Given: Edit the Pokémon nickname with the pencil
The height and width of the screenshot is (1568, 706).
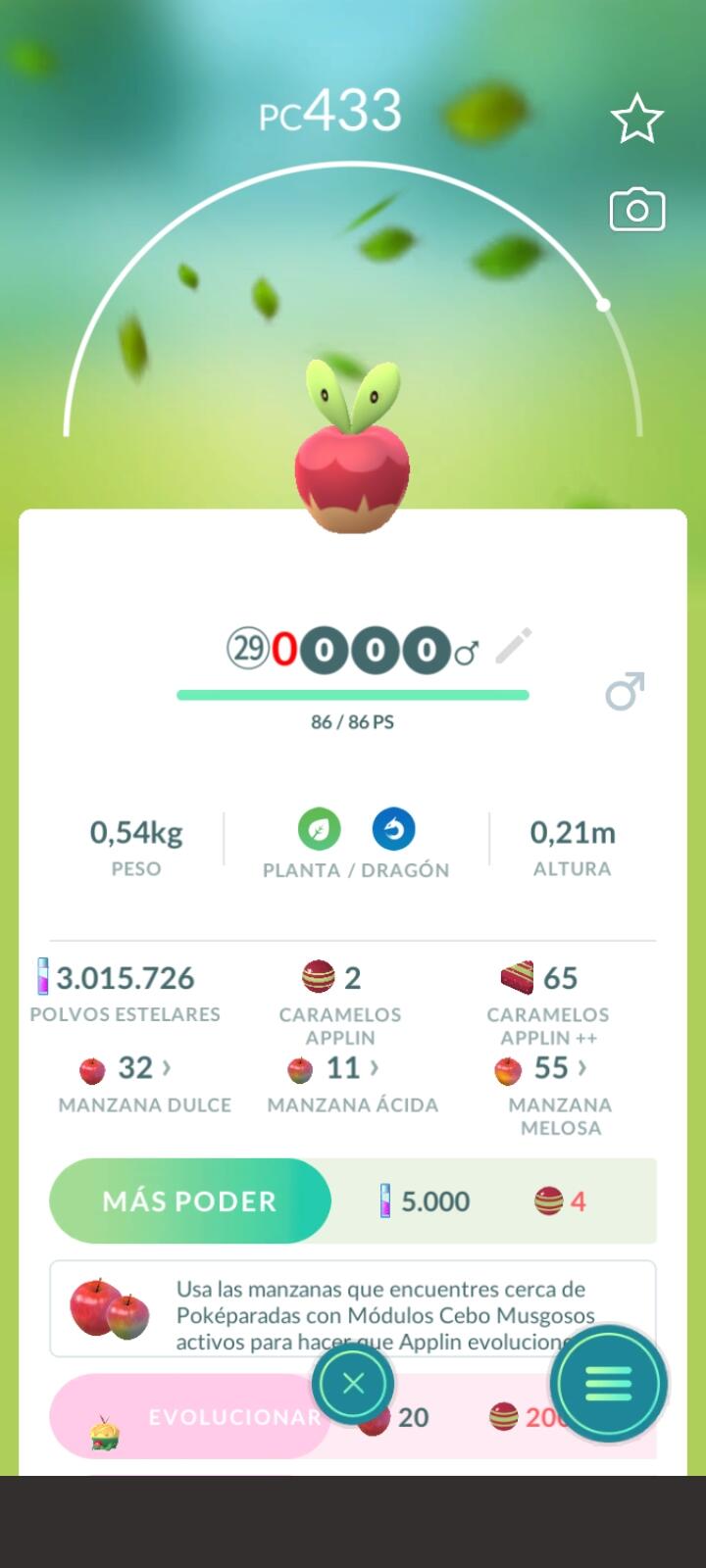Looking at the screenshot, I should [513, 647].
